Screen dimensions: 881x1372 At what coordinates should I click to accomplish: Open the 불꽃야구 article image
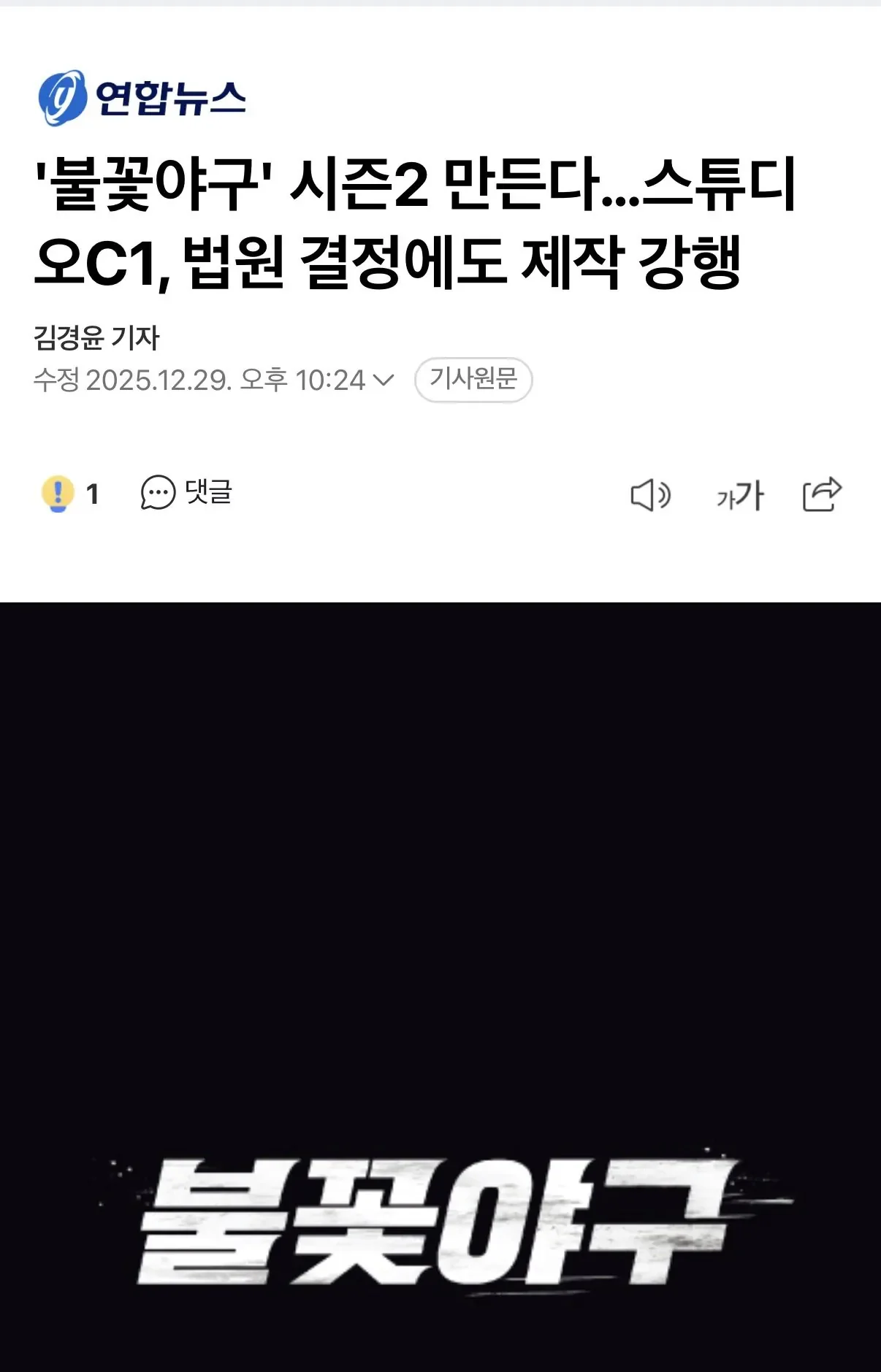click(x=440, y=986)
